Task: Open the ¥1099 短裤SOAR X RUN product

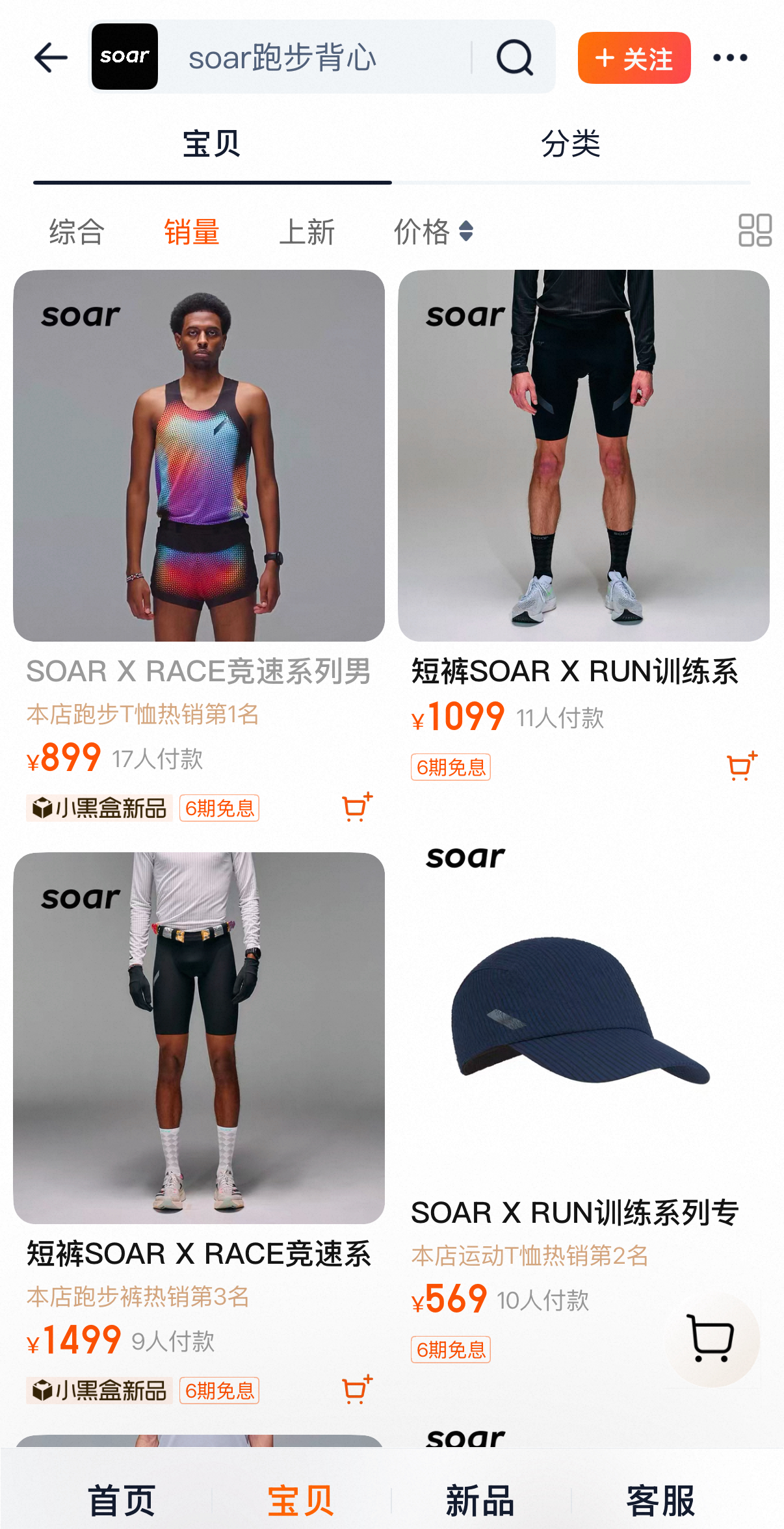Action: tap(584, 456)
